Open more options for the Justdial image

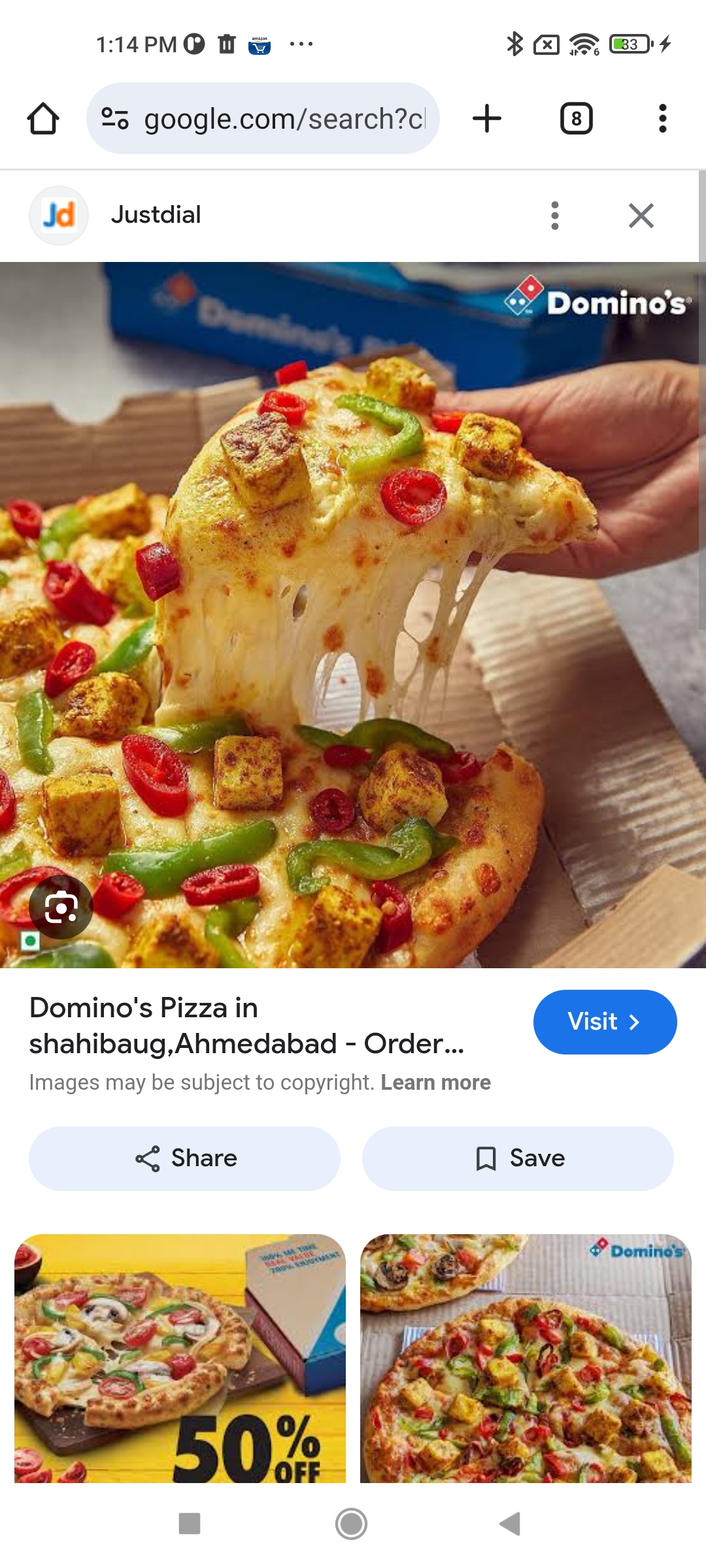point(554,216)
